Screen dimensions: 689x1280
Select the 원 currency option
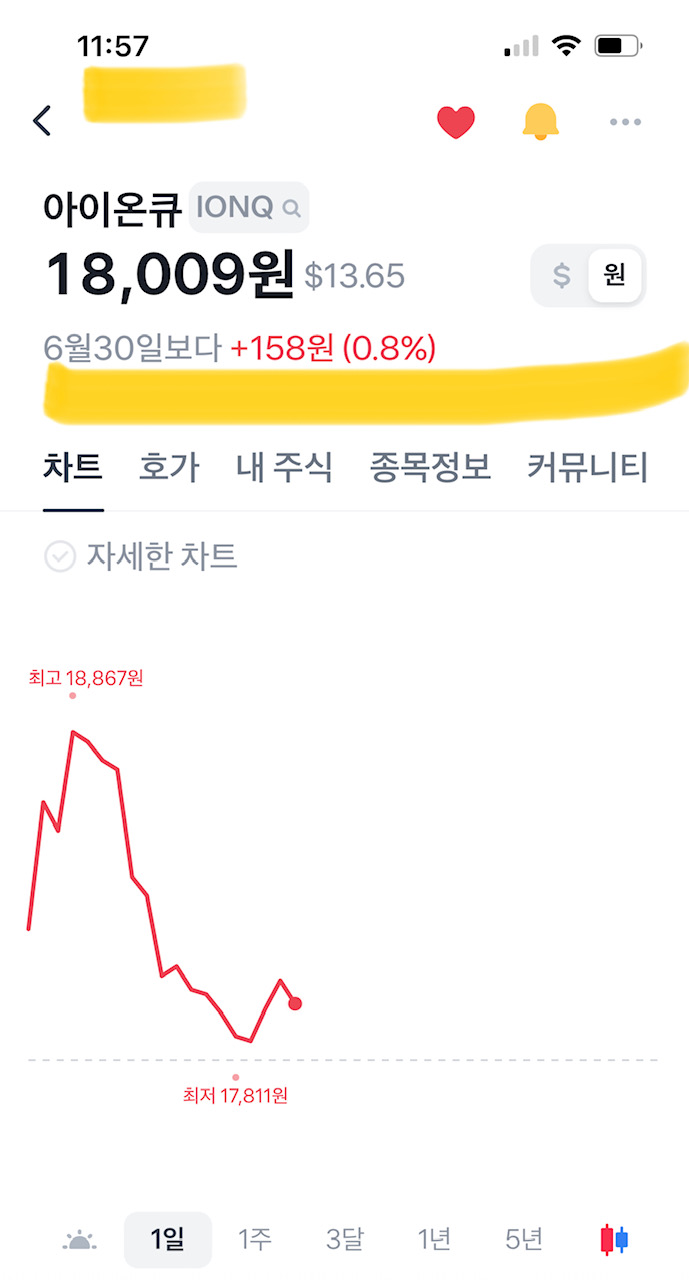pyautogui.click(x=614, y=275)
